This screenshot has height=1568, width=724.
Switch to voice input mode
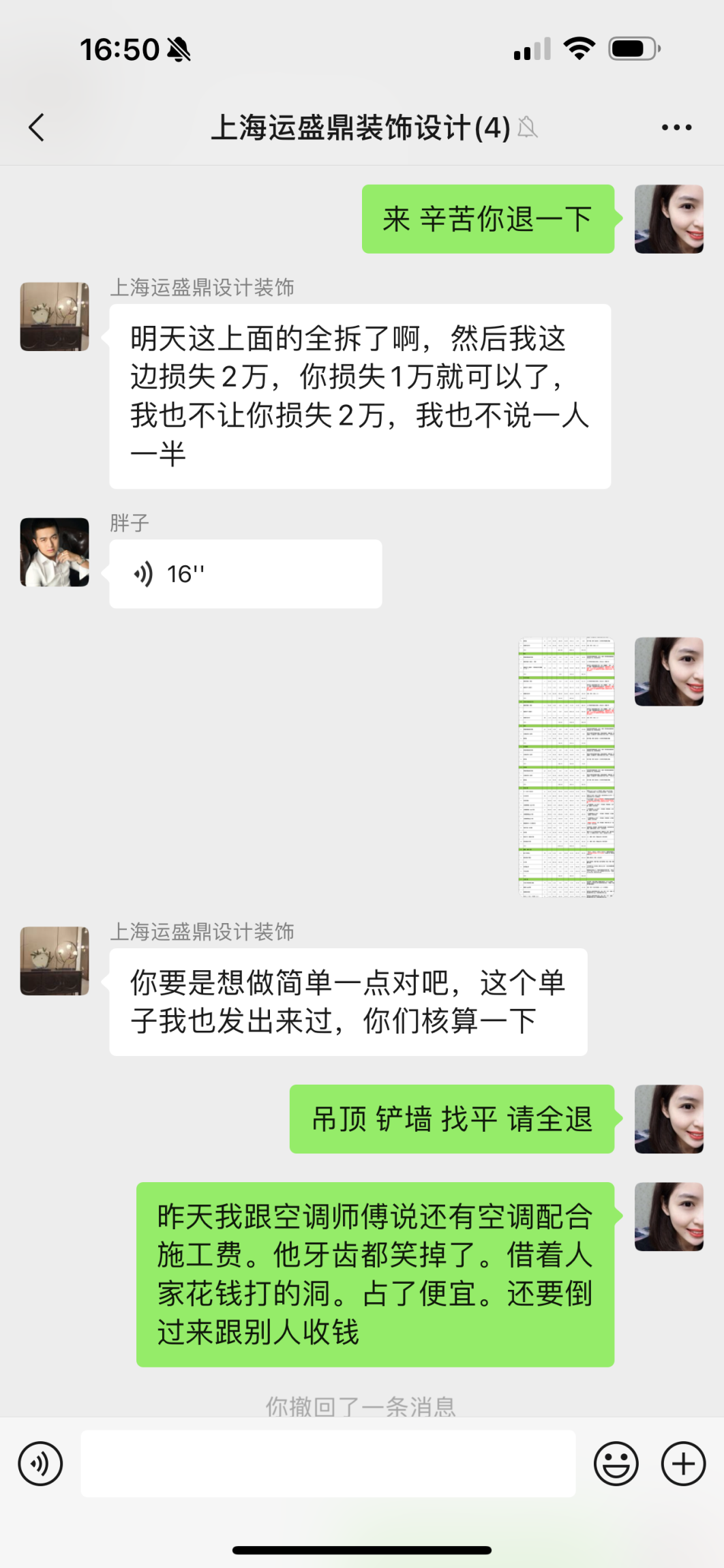click(40, 1464)
